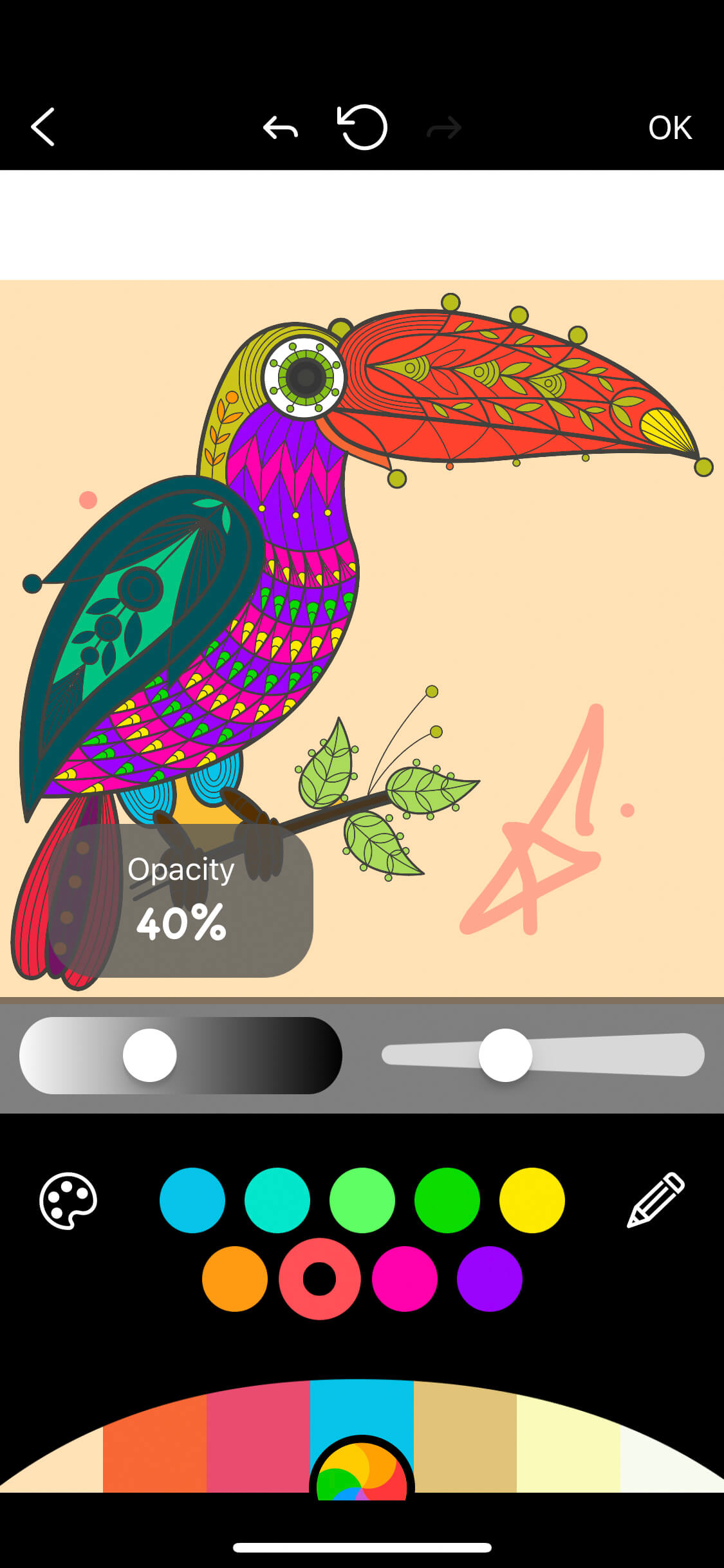Confirm changes with the OK button
The height and width of the screenshot is (1568, 724).
(669, 127)
